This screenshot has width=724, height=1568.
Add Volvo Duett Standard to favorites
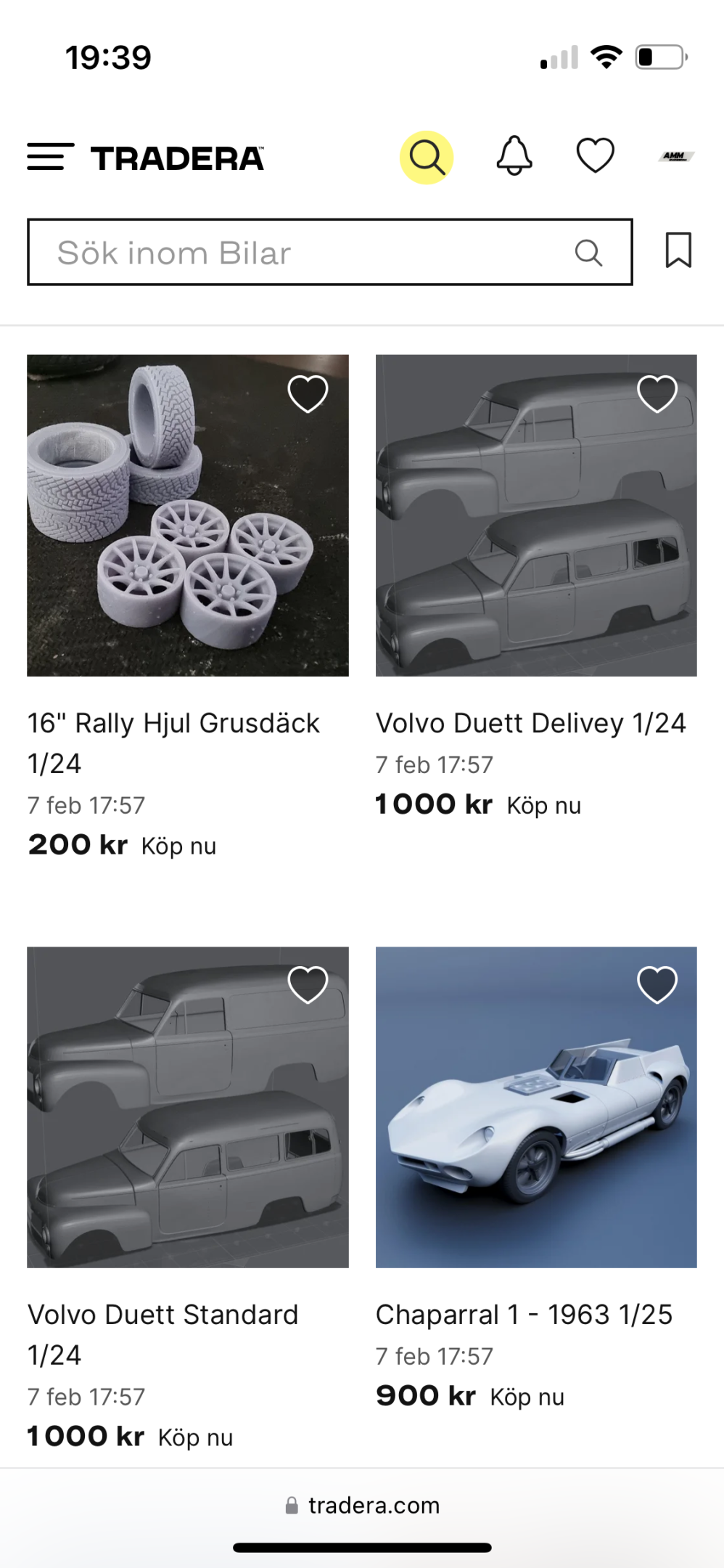(x=308, y=985)
